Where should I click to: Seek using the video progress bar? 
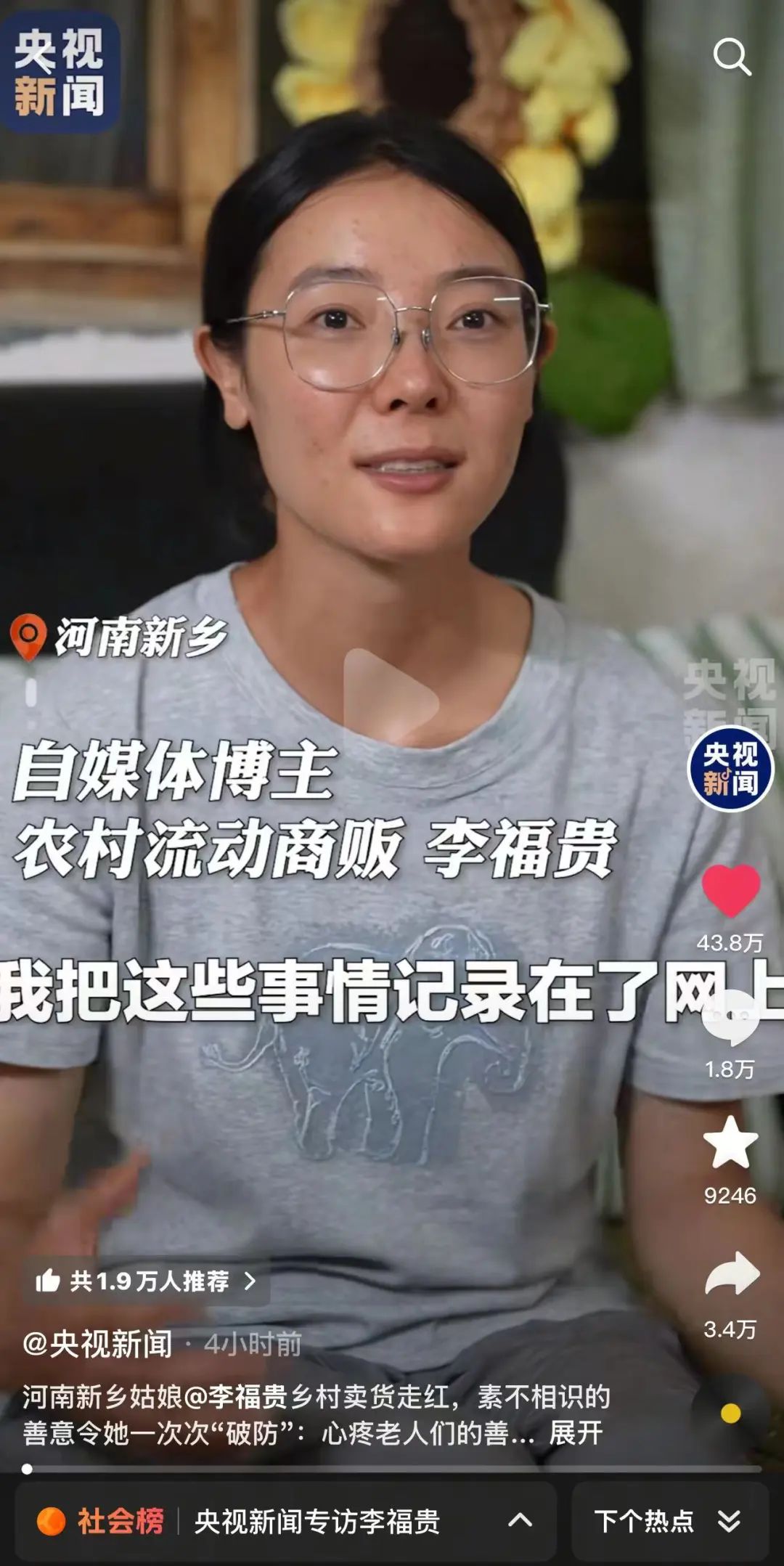coord(392,1469)
